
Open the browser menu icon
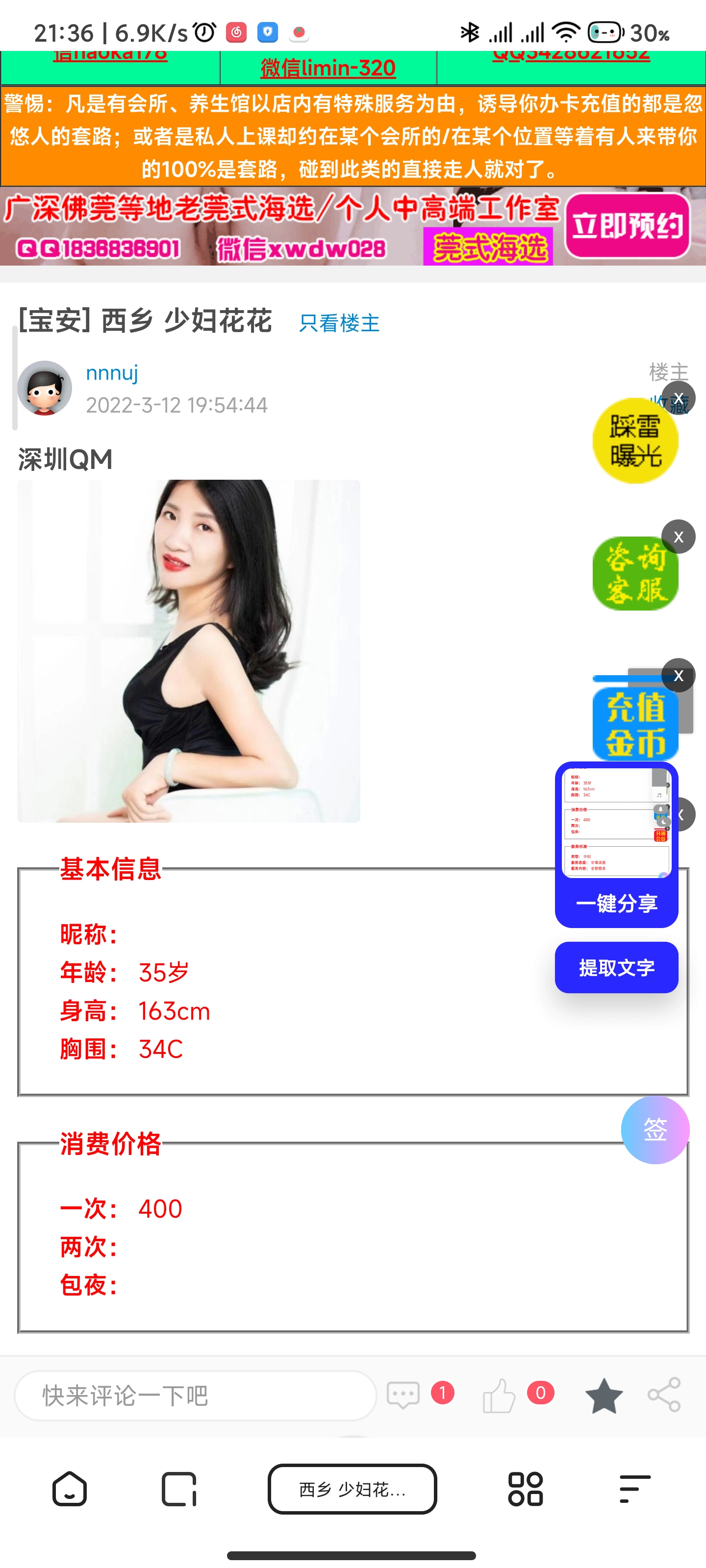click(x=634, y=1489)
